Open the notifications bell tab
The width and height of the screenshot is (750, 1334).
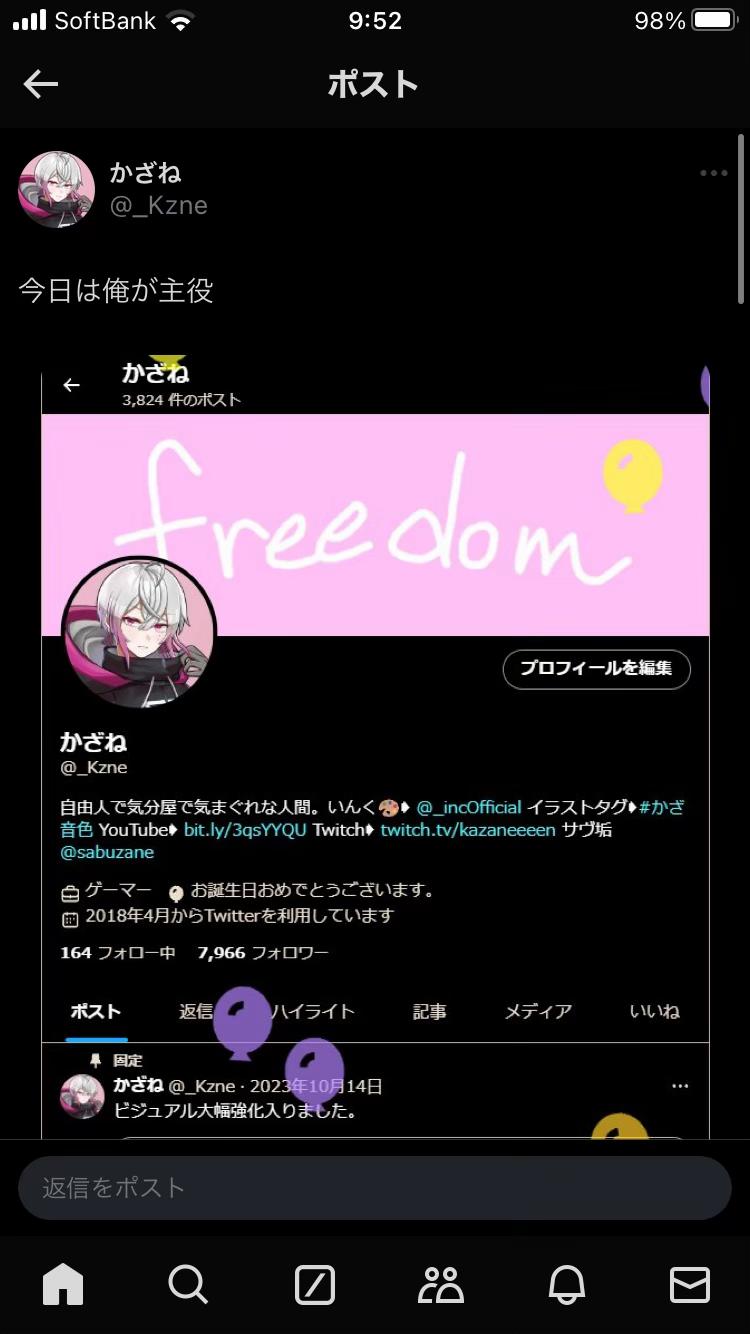click(x=566, y=1284)
